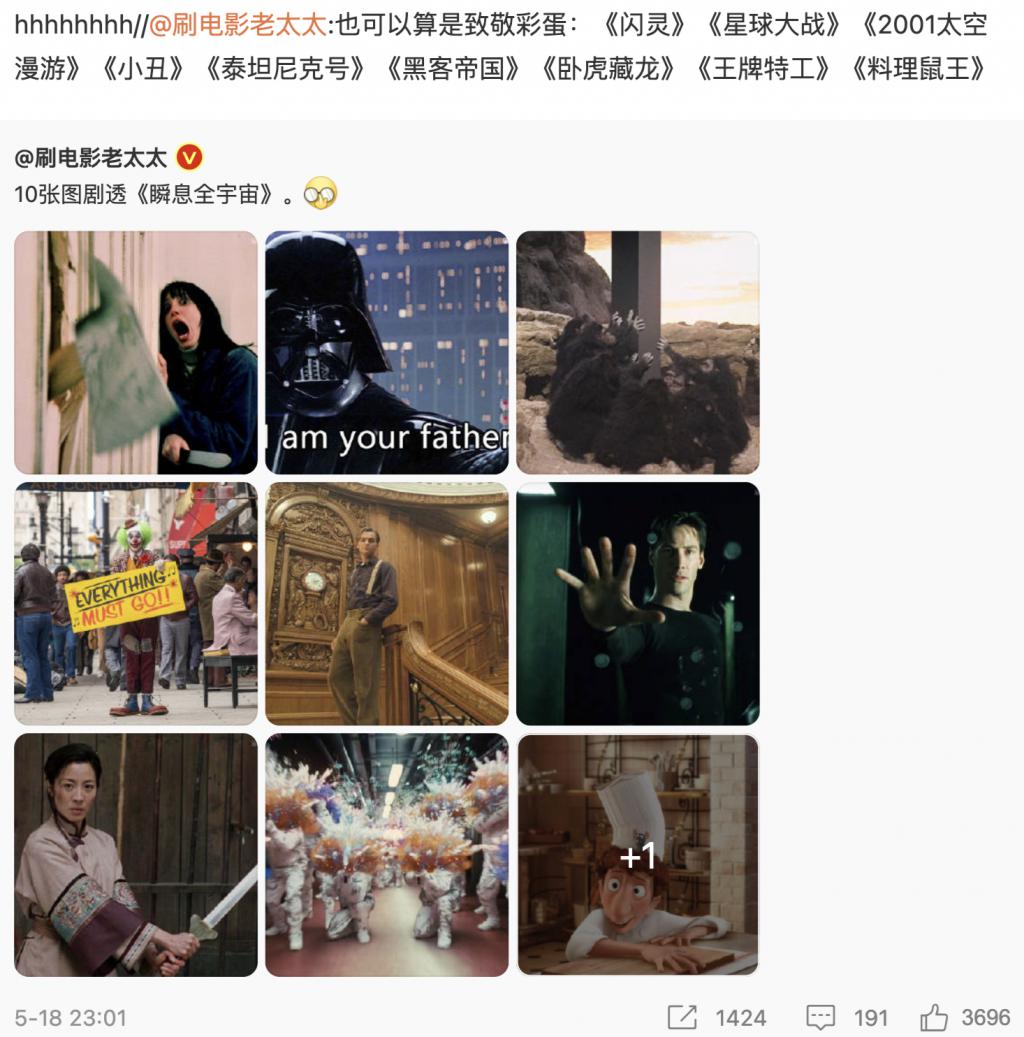This screenshot has width=1024, height=1037.
Task: Like this post with 3696 likes
Action: [965, 1018]
